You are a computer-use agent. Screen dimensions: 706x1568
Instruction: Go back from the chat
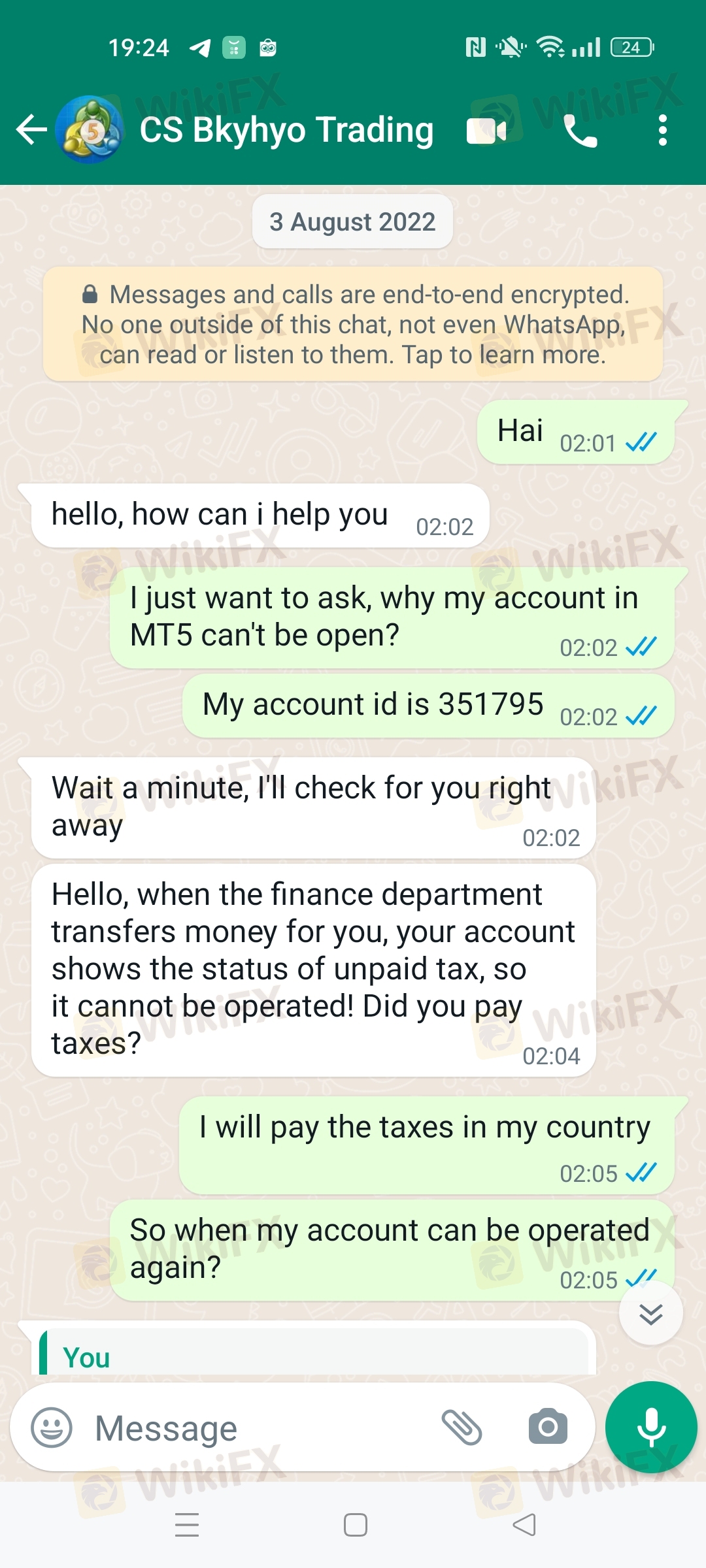31,129
